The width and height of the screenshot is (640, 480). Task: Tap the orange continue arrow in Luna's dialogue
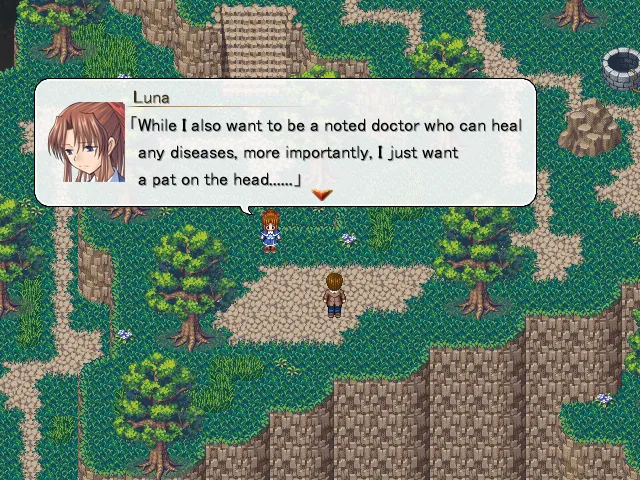[321, 194]
